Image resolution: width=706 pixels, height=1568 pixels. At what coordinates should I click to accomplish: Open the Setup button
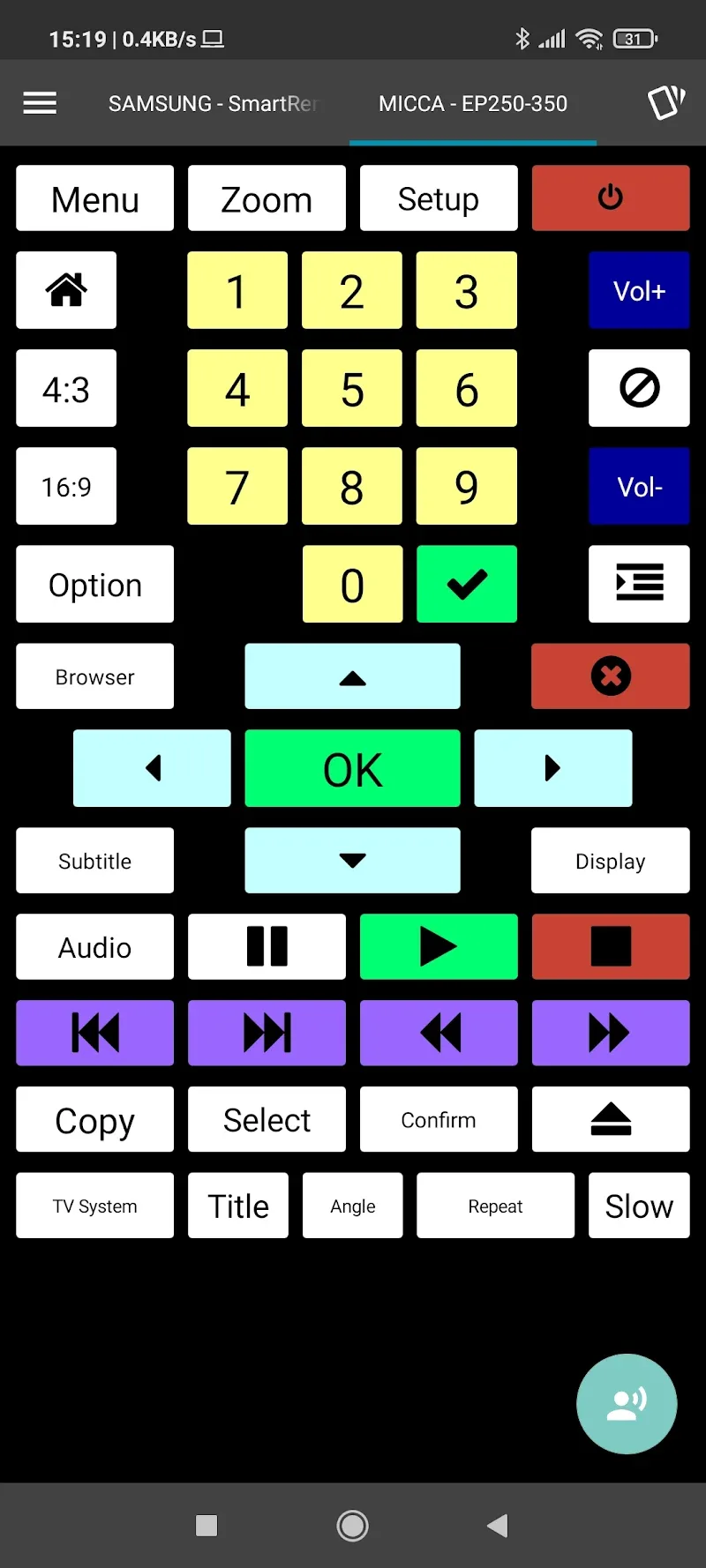coord(438,198)
